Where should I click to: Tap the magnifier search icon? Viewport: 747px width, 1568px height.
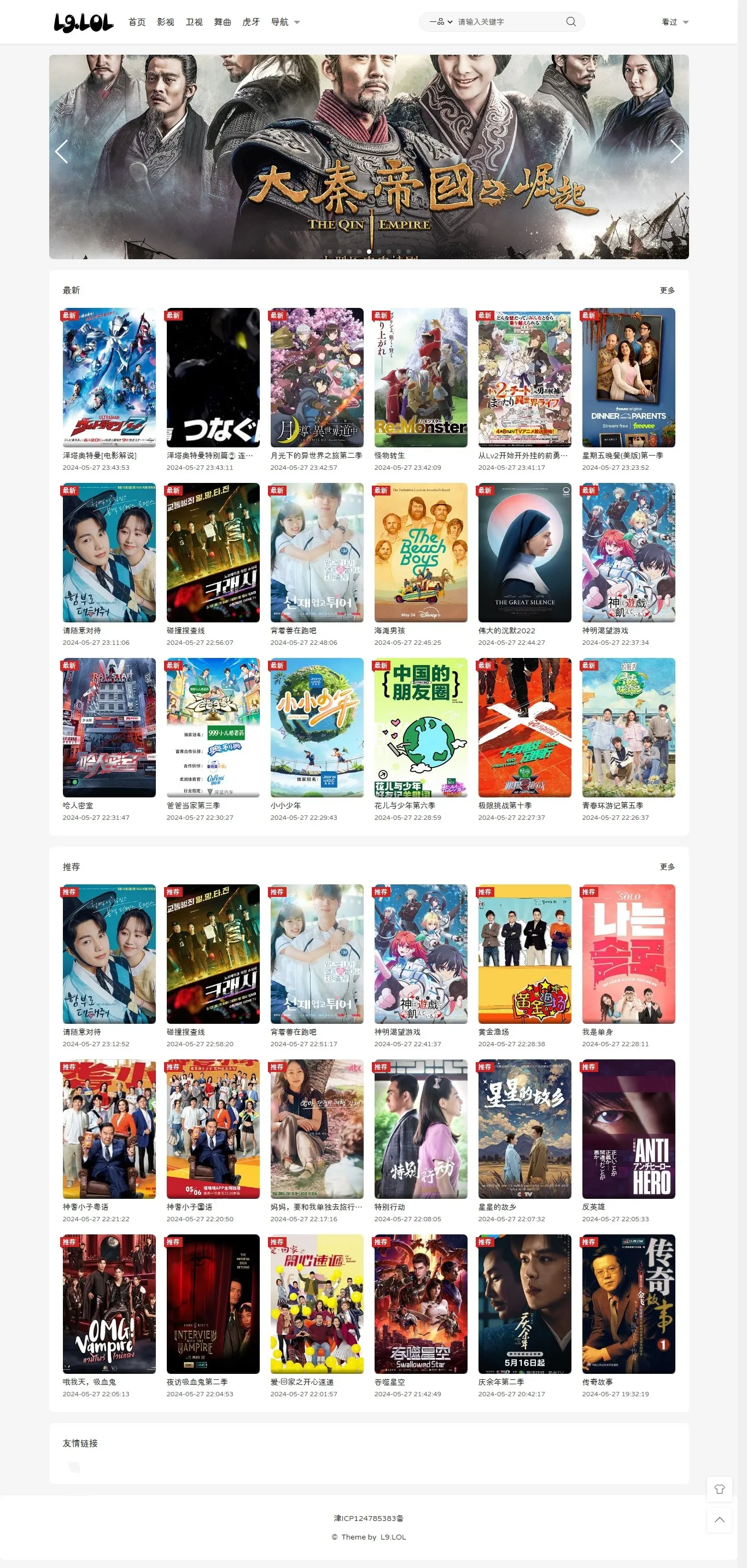click(570, 22)
